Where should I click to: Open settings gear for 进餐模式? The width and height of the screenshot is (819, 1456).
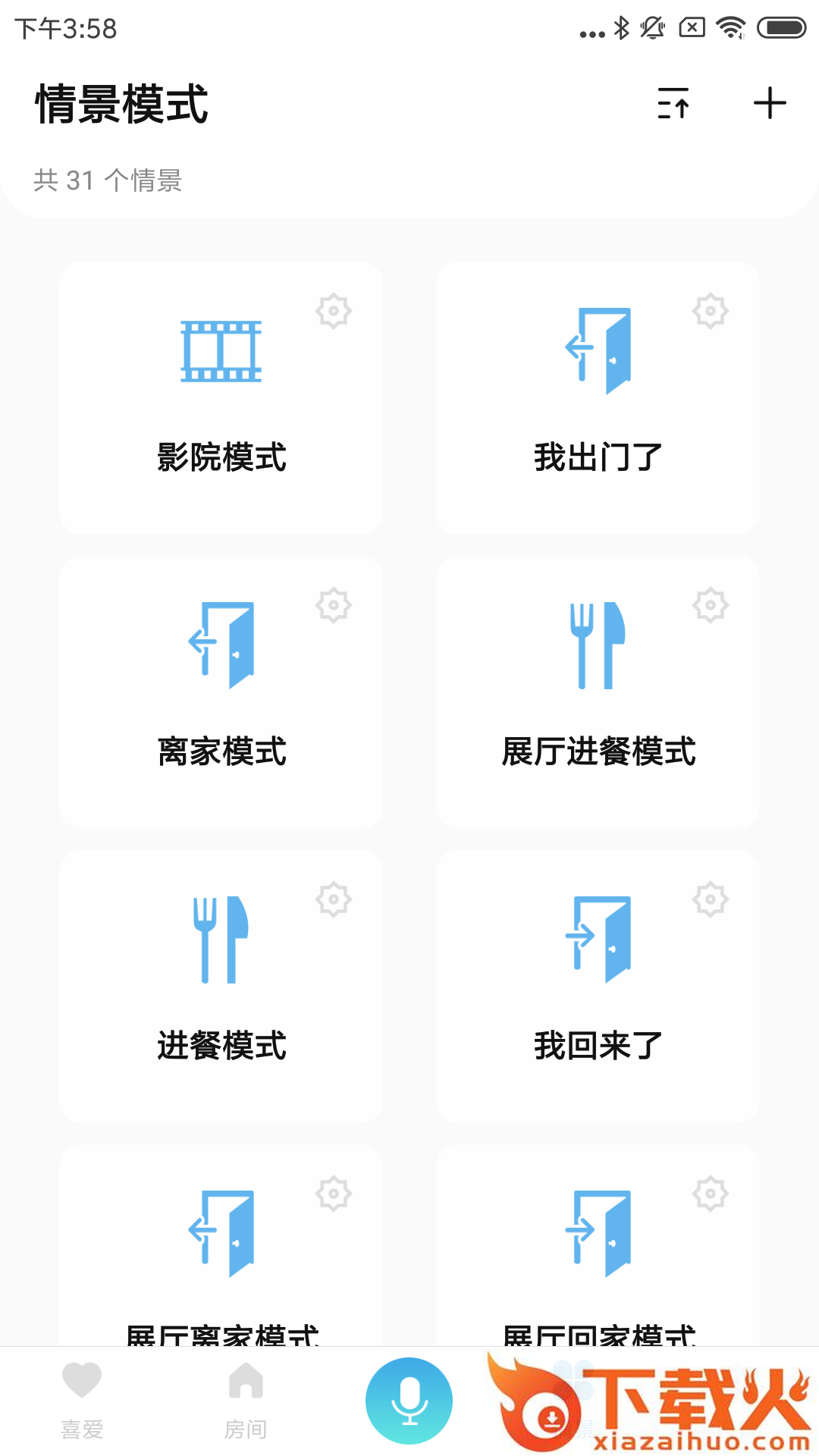pyautogui.click(x=334, y=899)
